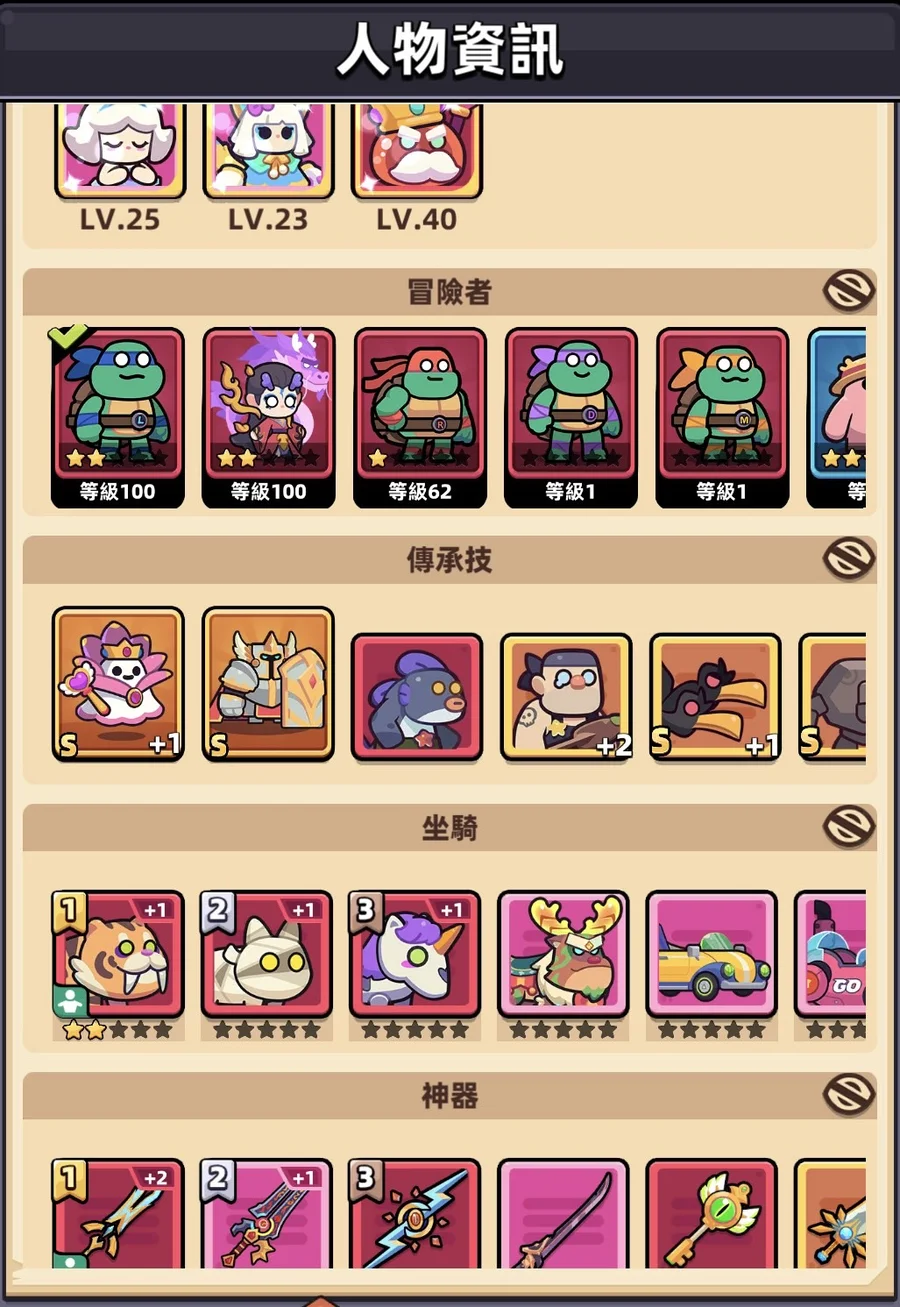Select the saber-tooth tiger mount in slot 1

point(118,955)
